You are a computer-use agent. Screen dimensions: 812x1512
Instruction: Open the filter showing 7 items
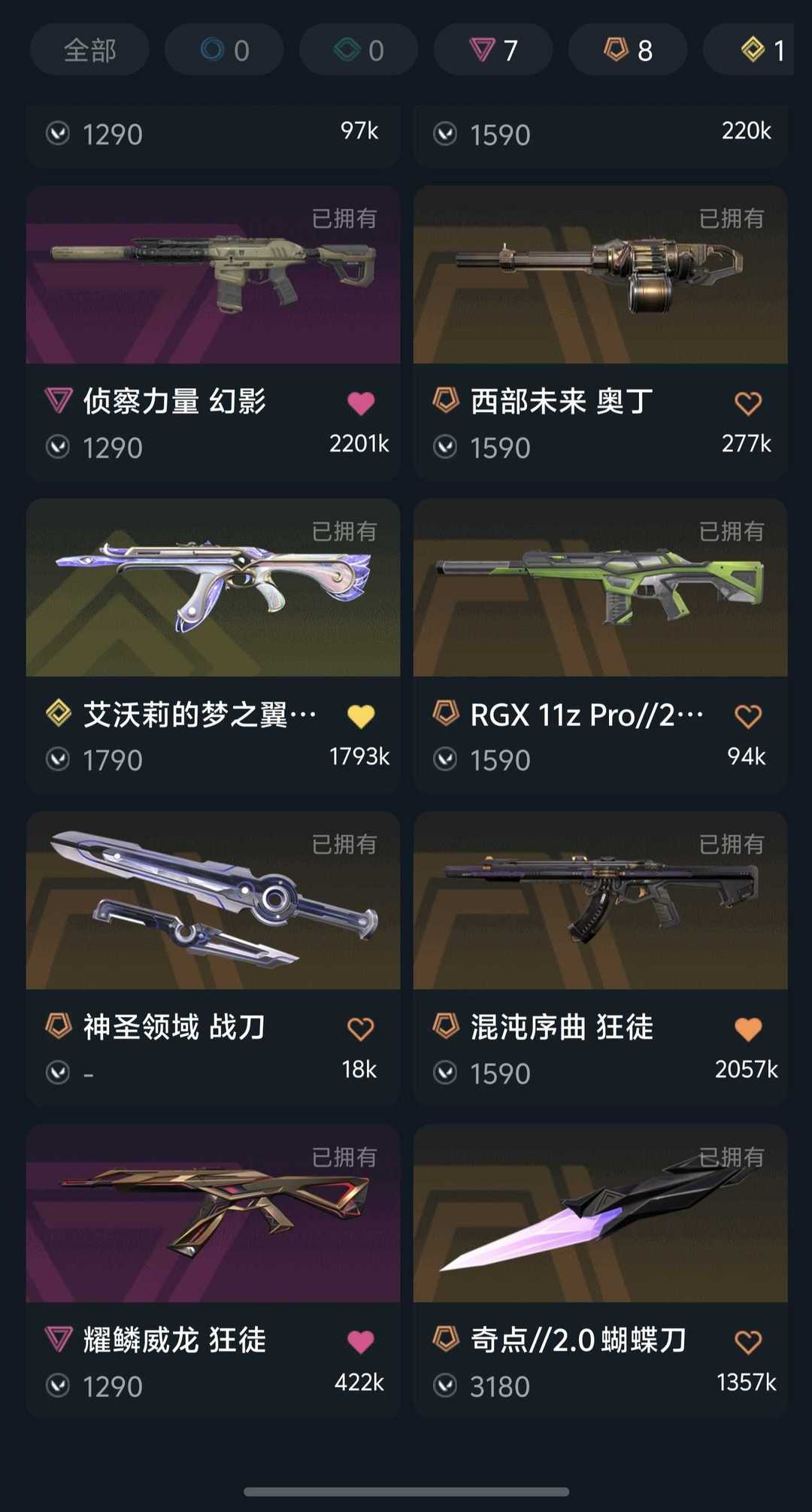(x=492, y=49)
